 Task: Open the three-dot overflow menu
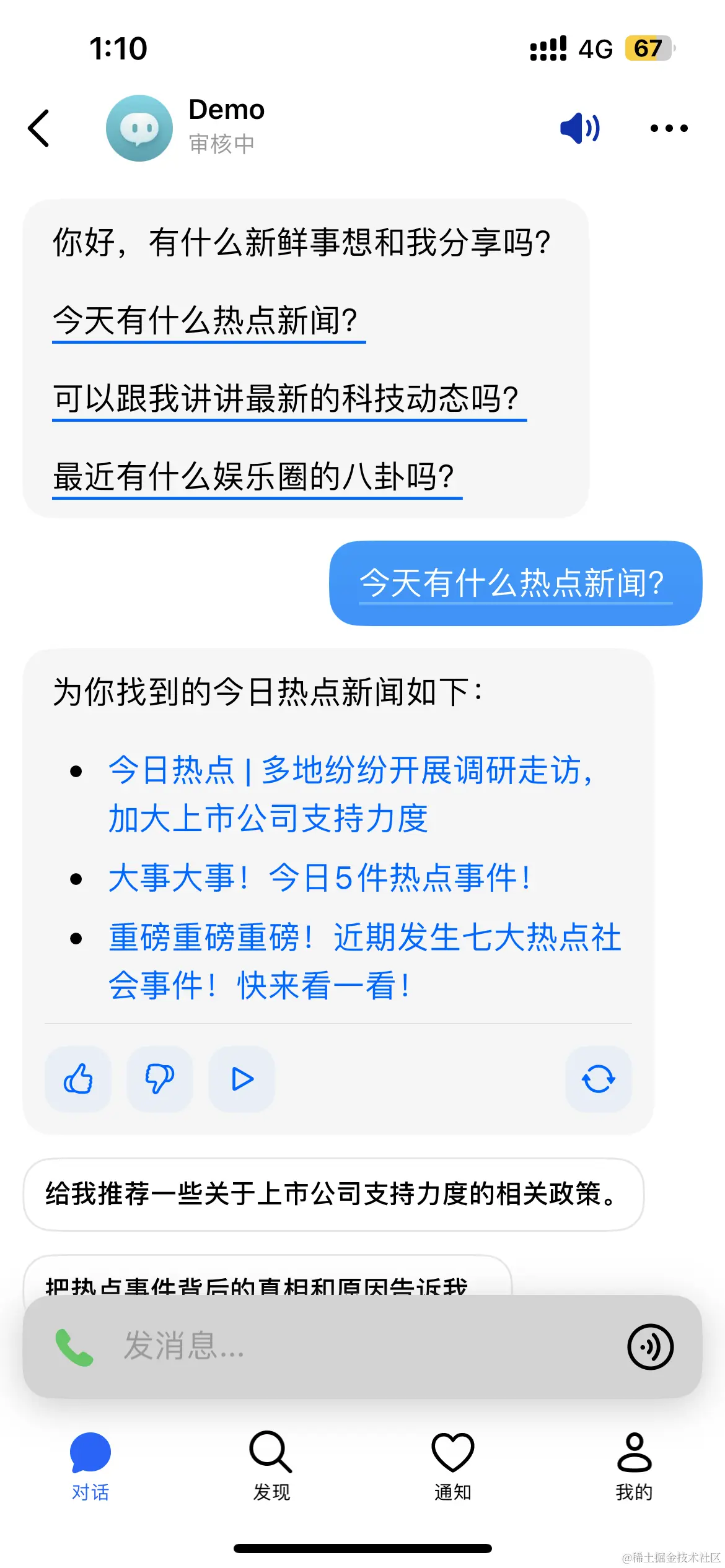tap(669, 128)
